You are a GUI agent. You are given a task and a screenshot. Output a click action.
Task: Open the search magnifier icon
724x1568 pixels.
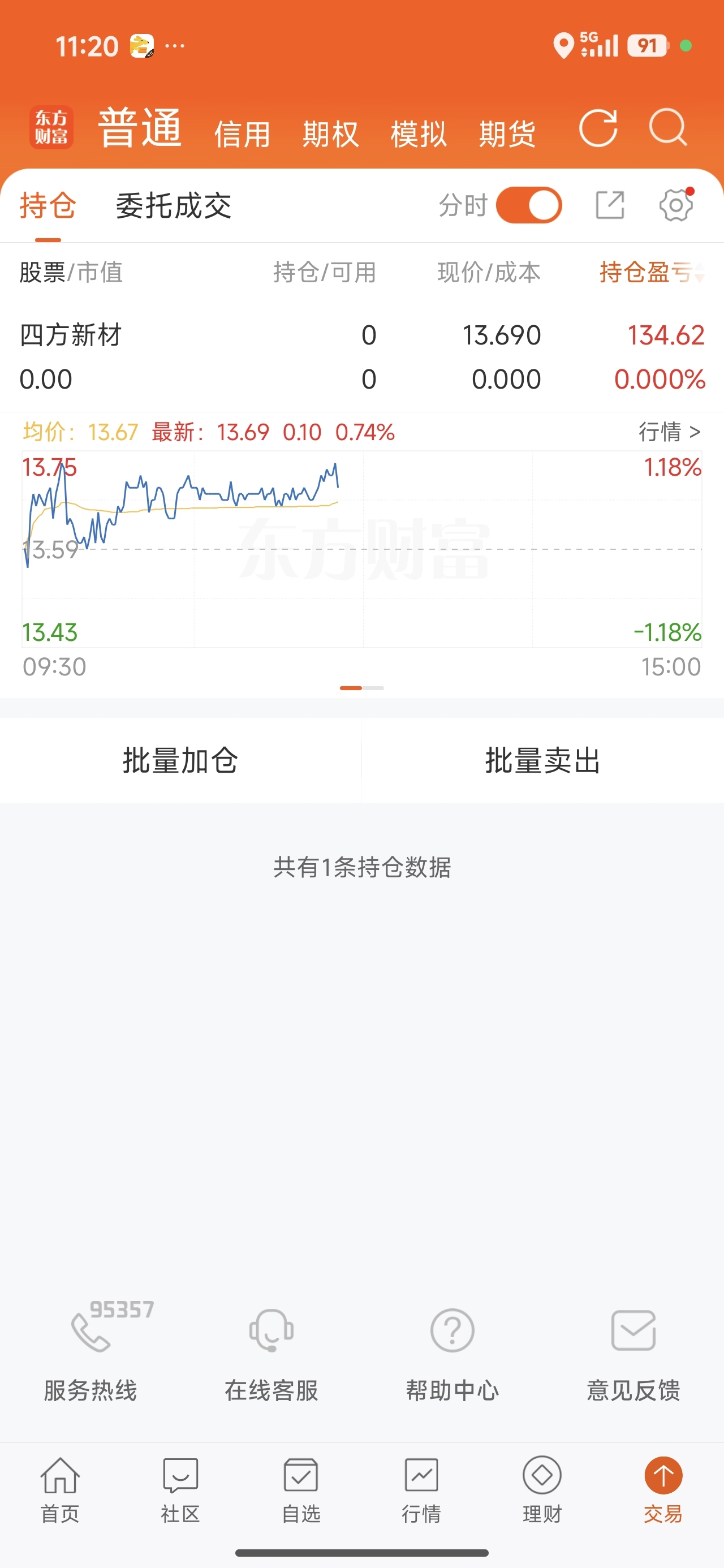click(x=668, y=128)
